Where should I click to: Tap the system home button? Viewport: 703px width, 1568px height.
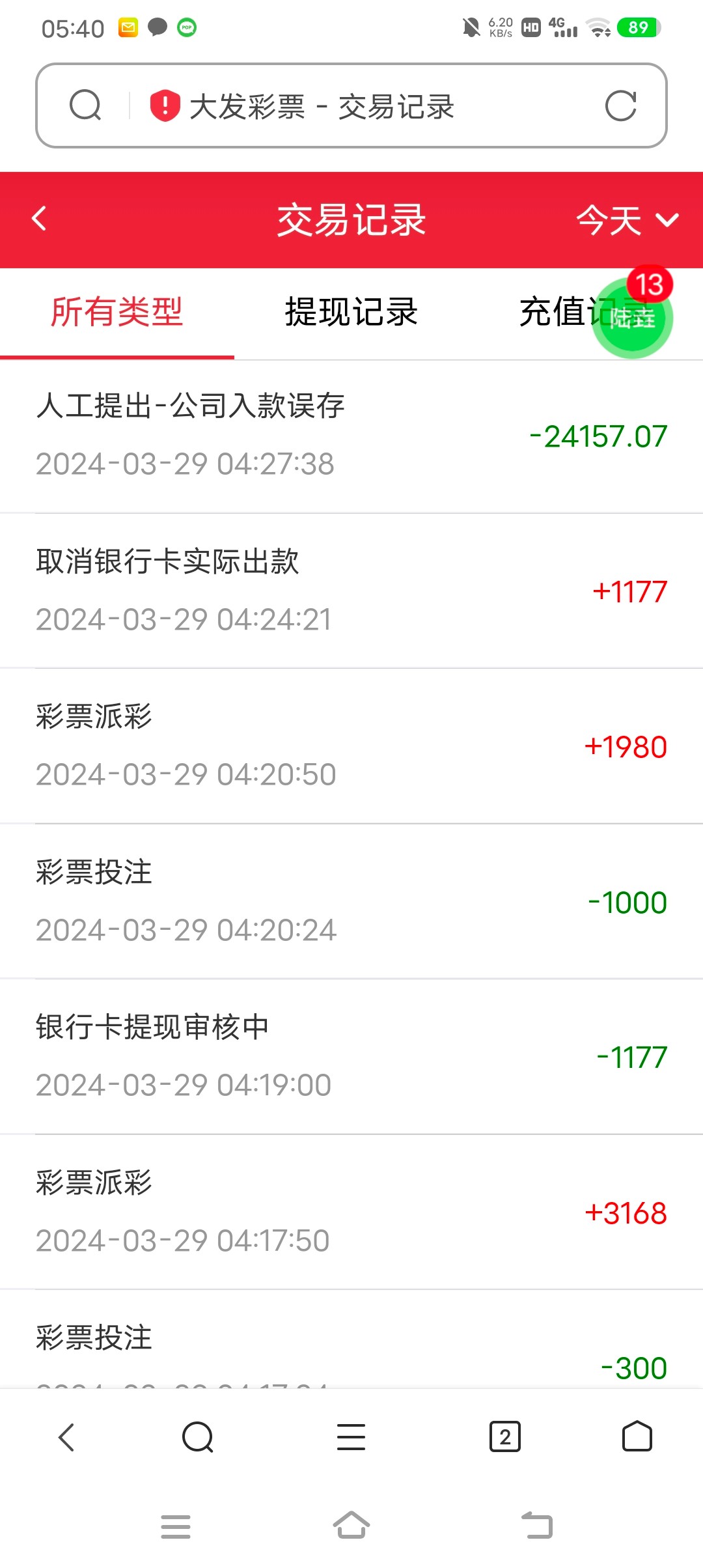pyautogui.click(x=351, y=1525)
